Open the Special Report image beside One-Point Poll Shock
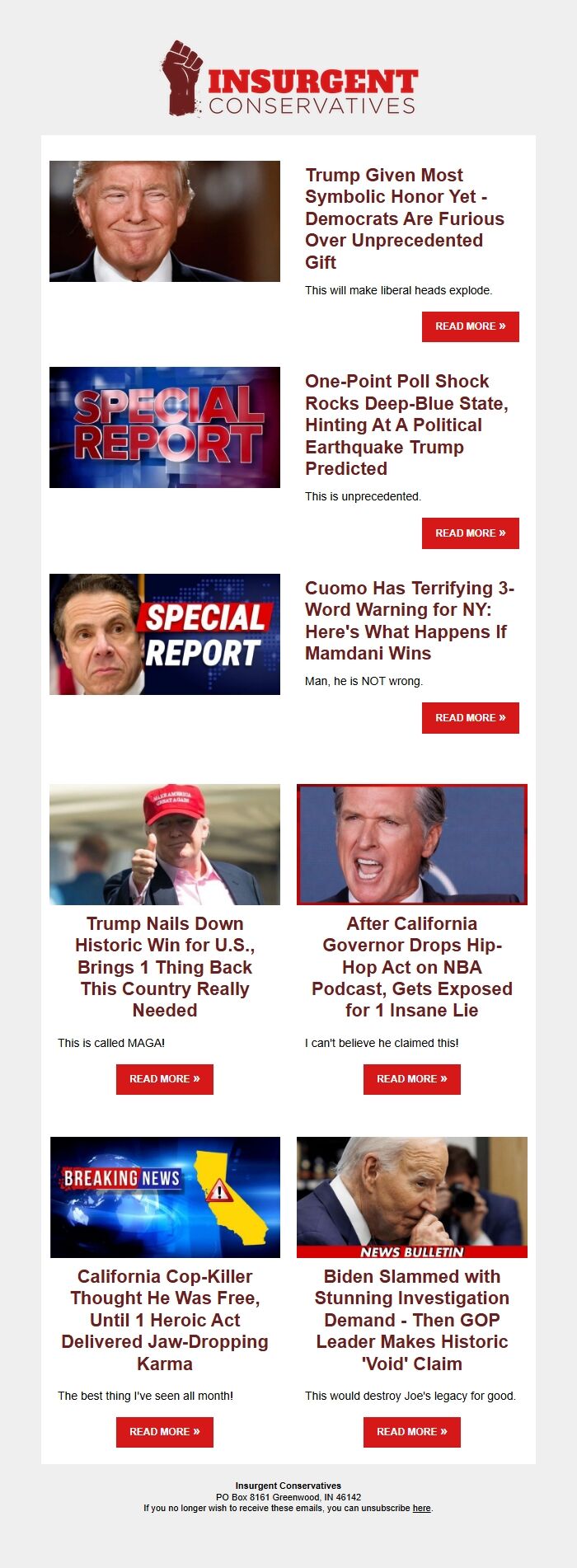 (x=165, y=427)
